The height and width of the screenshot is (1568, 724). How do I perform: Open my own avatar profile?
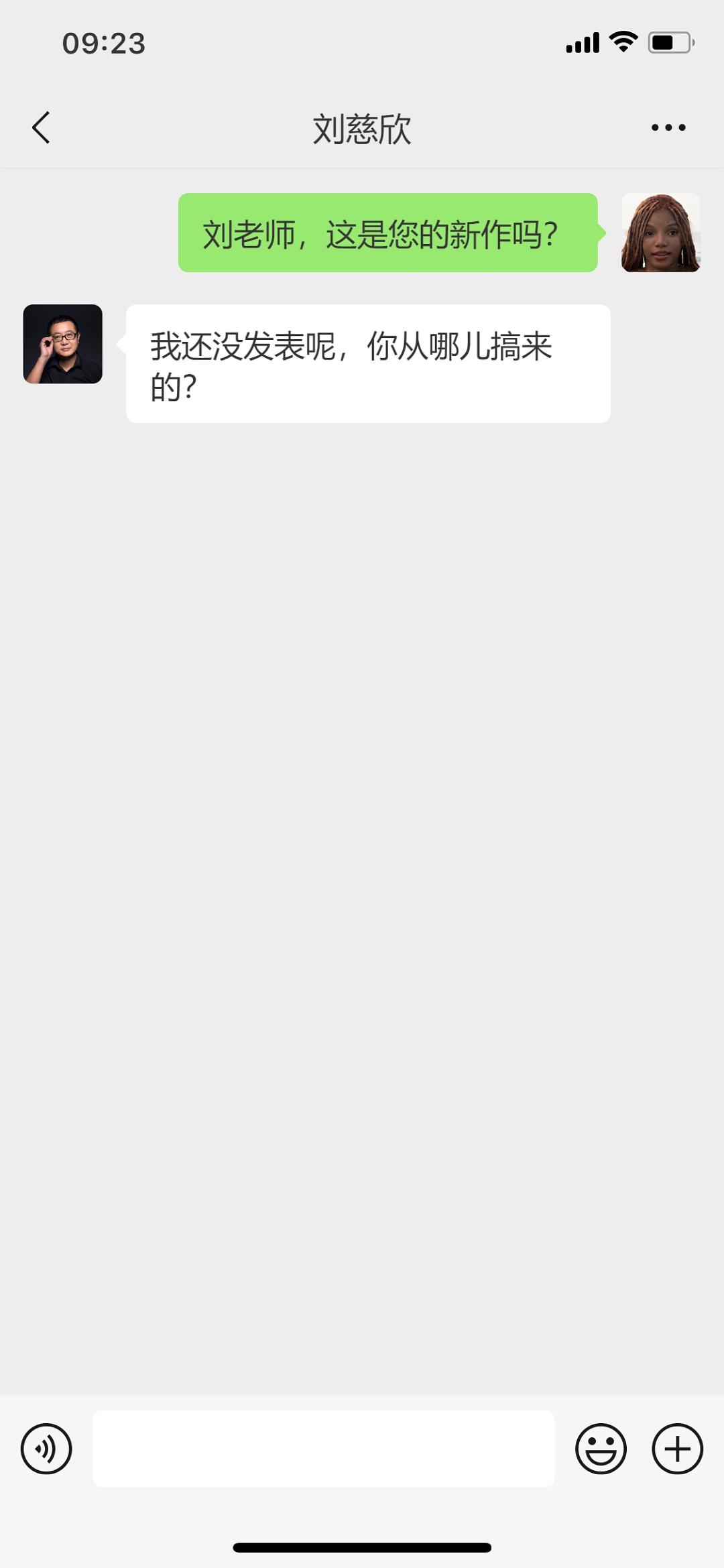[660, 233]
